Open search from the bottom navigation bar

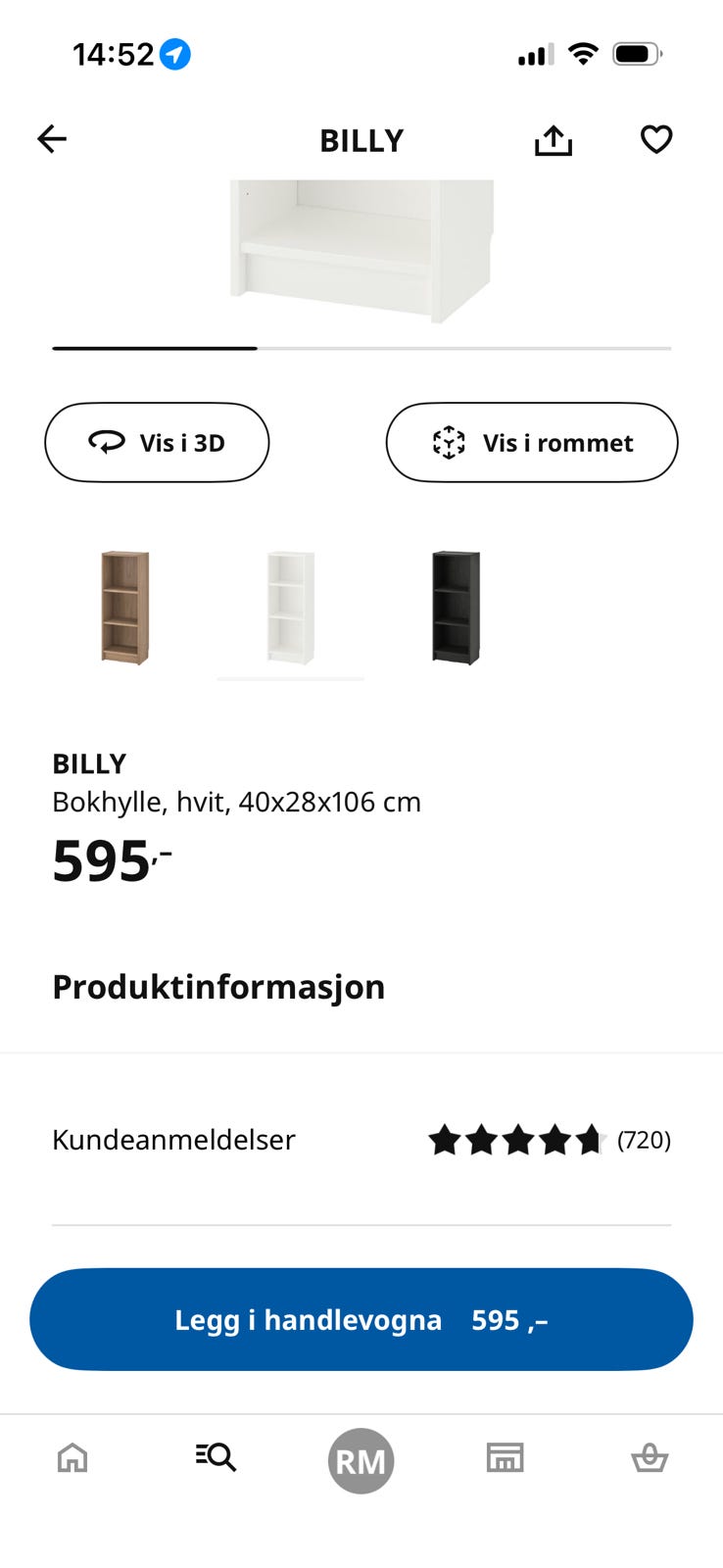(x=216, y=1458)
